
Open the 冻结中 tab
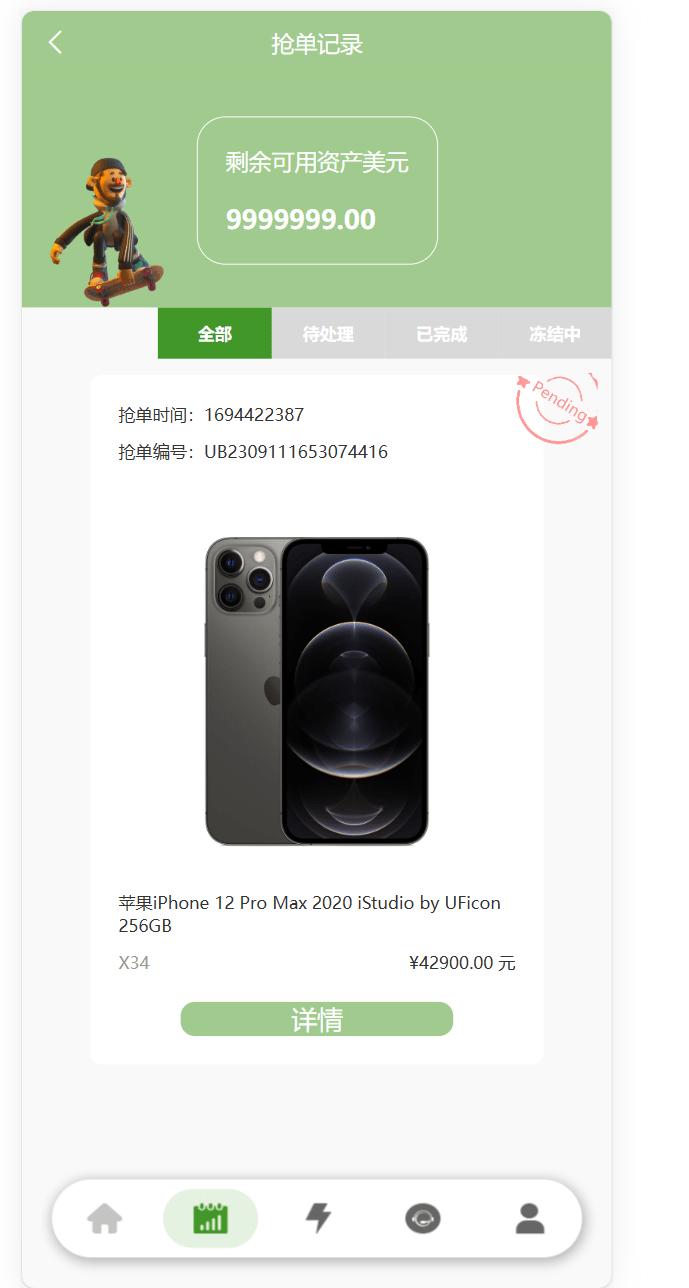(555, 334)
